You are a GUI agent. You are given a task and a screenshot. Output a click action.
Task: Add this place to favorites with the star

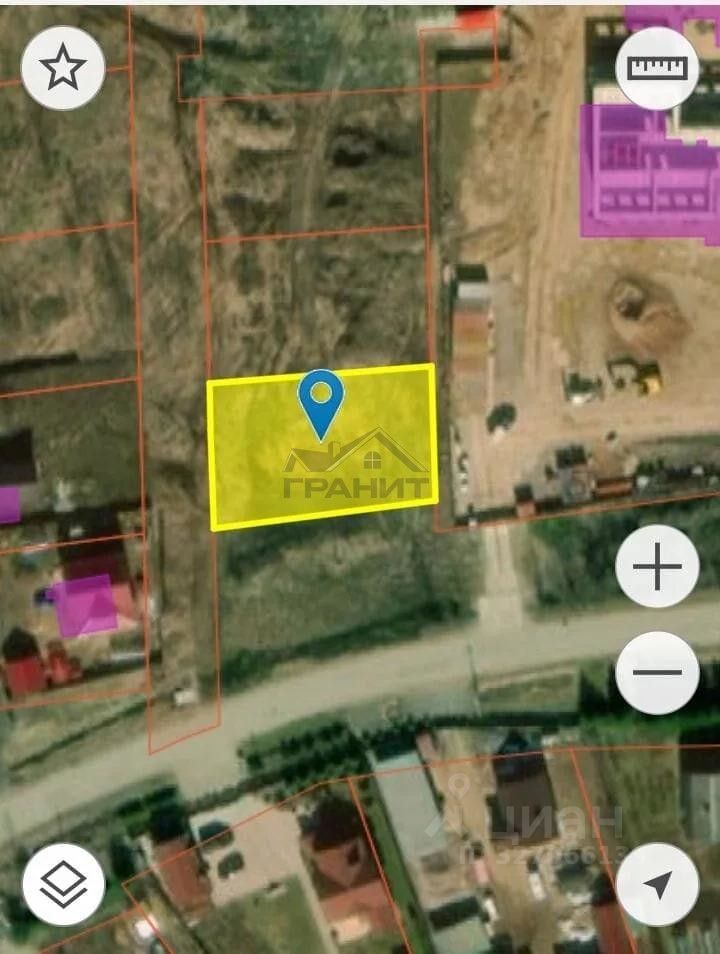tap(63, 68)
